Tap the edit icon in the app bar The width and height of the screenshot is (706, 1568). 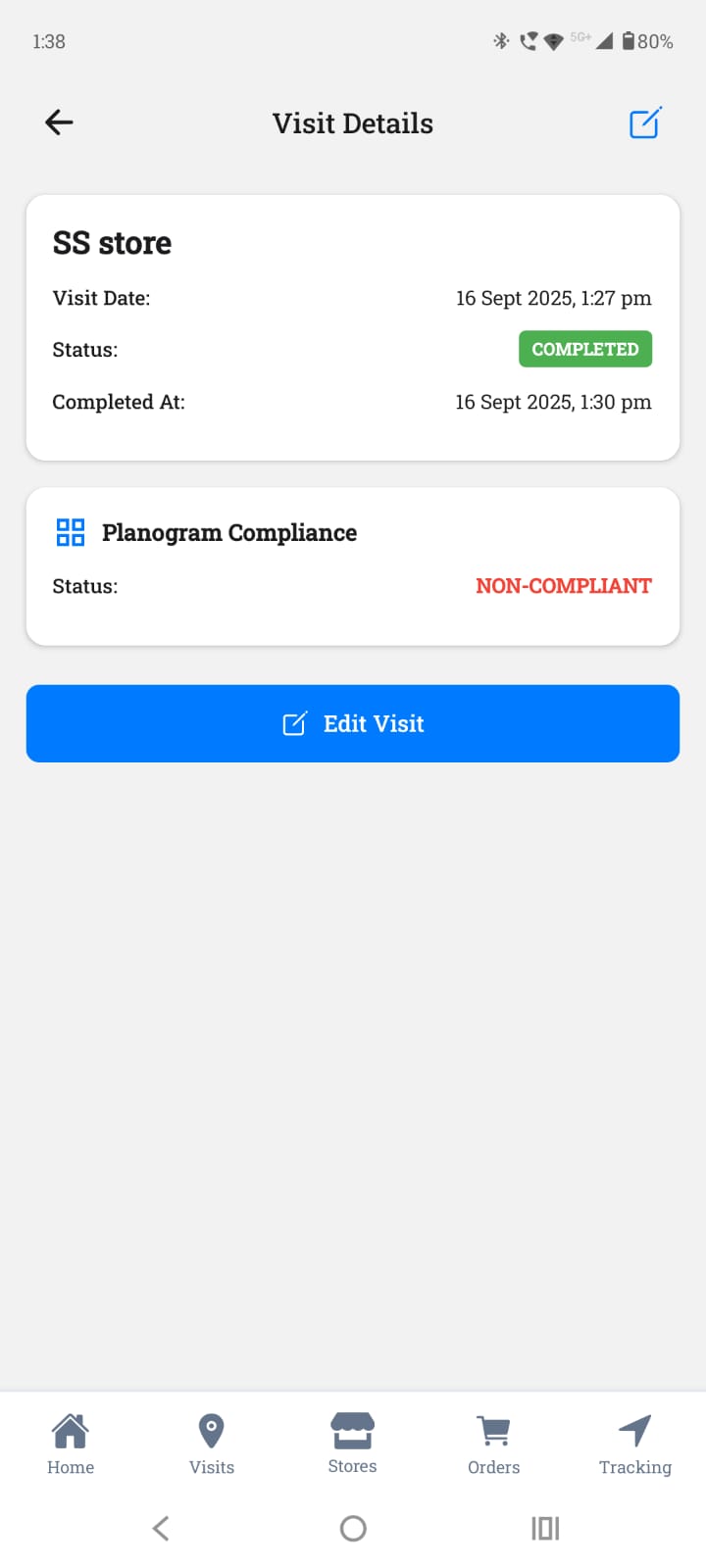pyautogui.click(x=644, y=122)
